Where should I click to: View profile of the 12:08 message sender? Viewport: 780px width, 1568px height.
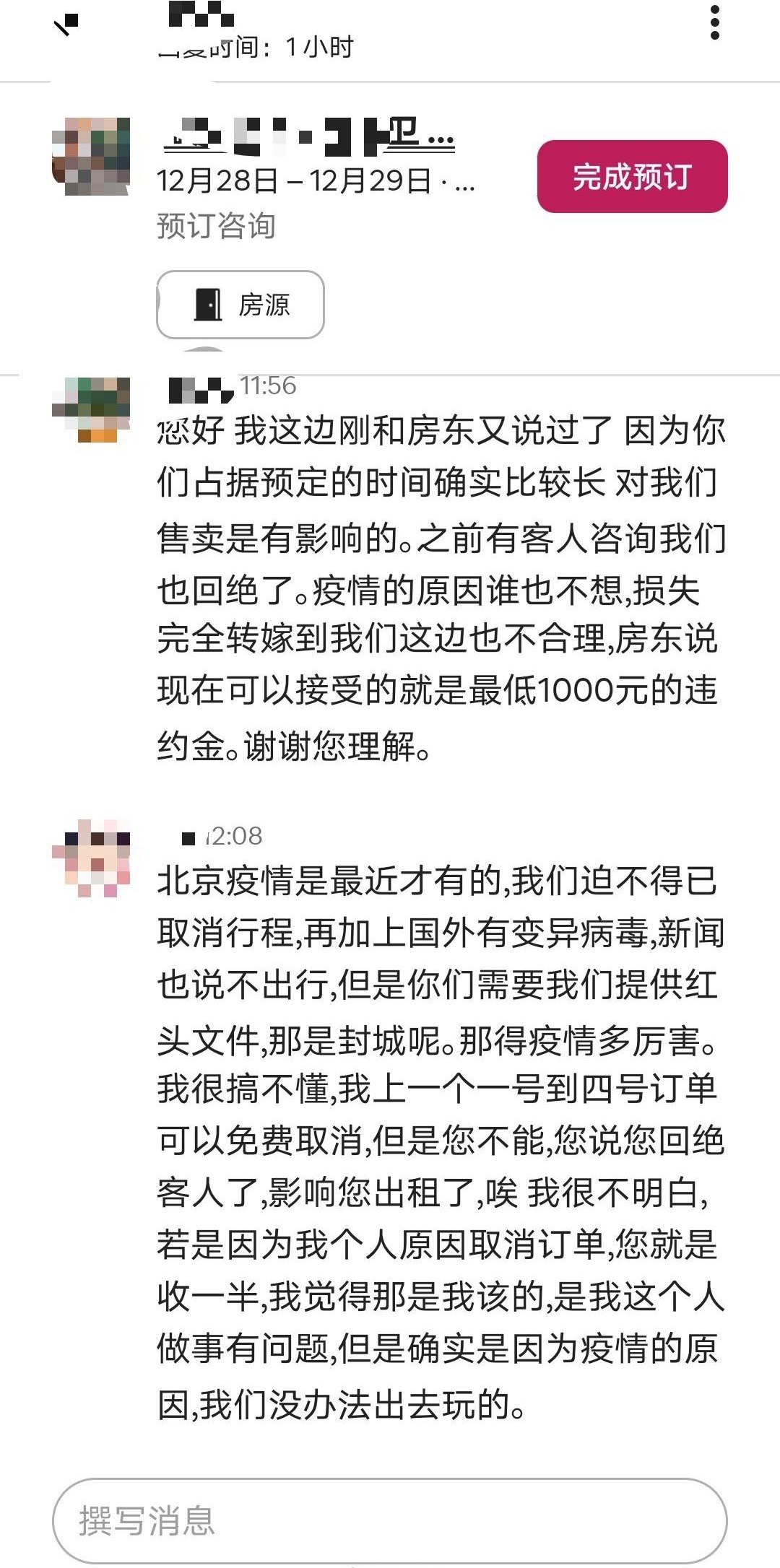click(x=91, y=858)
